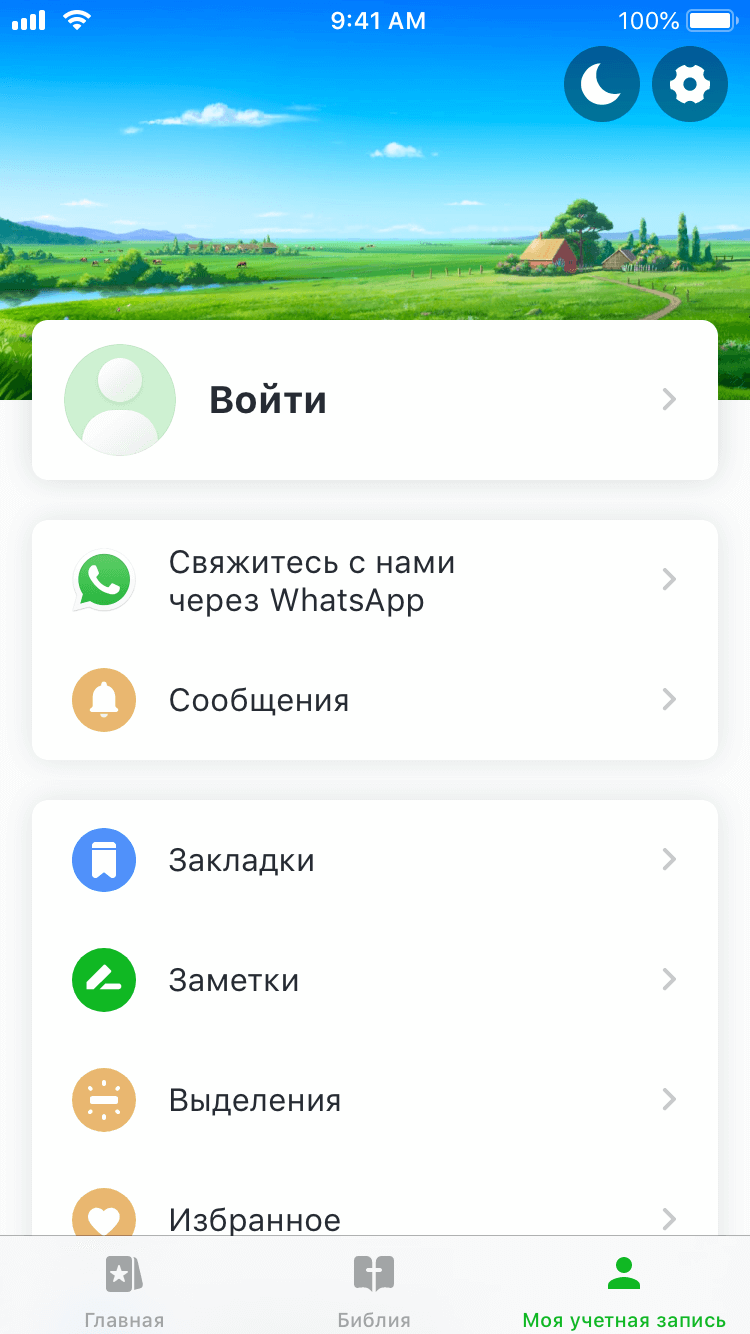This screenshot has width=750, height=1334.
Task: Open Заметки notes
Action: pyautogui.click(x=375, y=980)
